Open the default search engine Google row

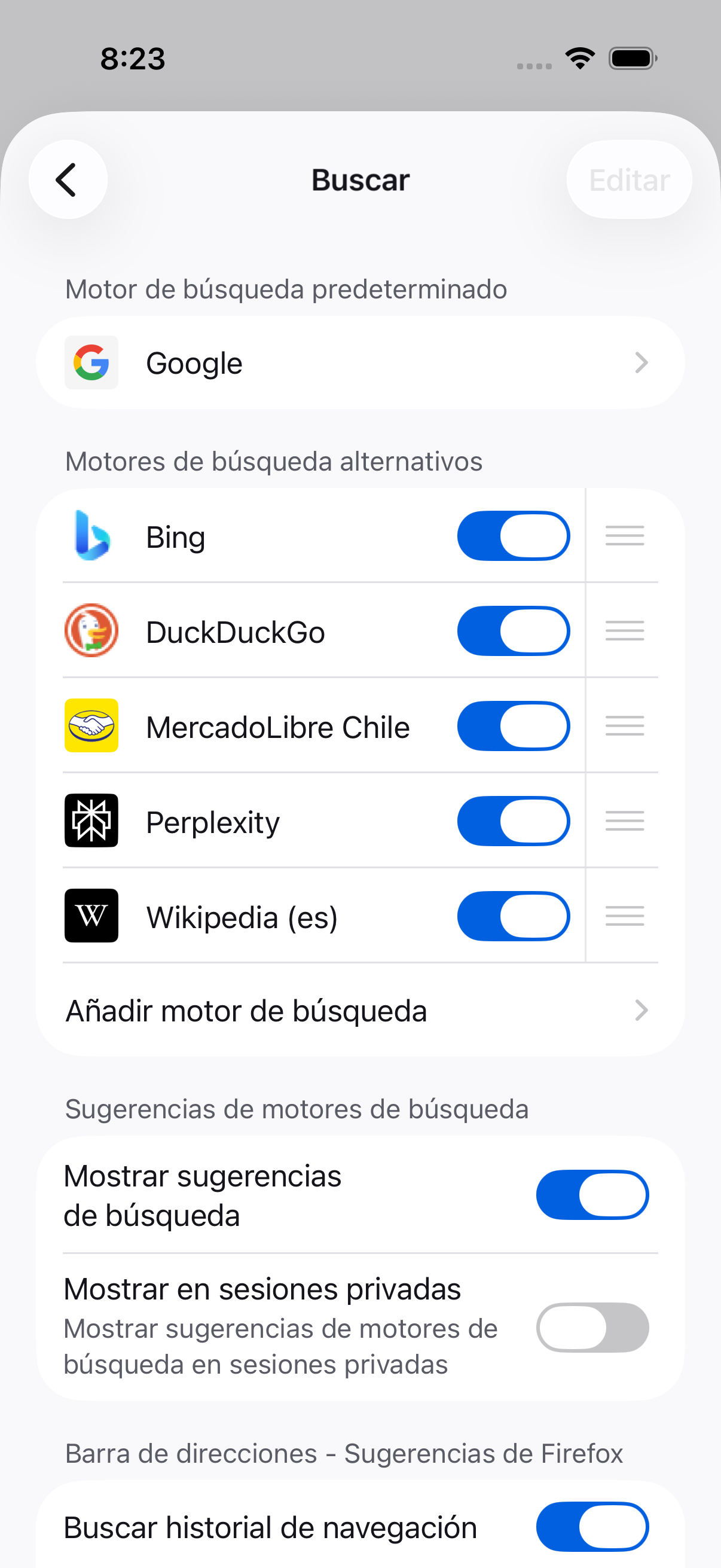coord(360,363)
